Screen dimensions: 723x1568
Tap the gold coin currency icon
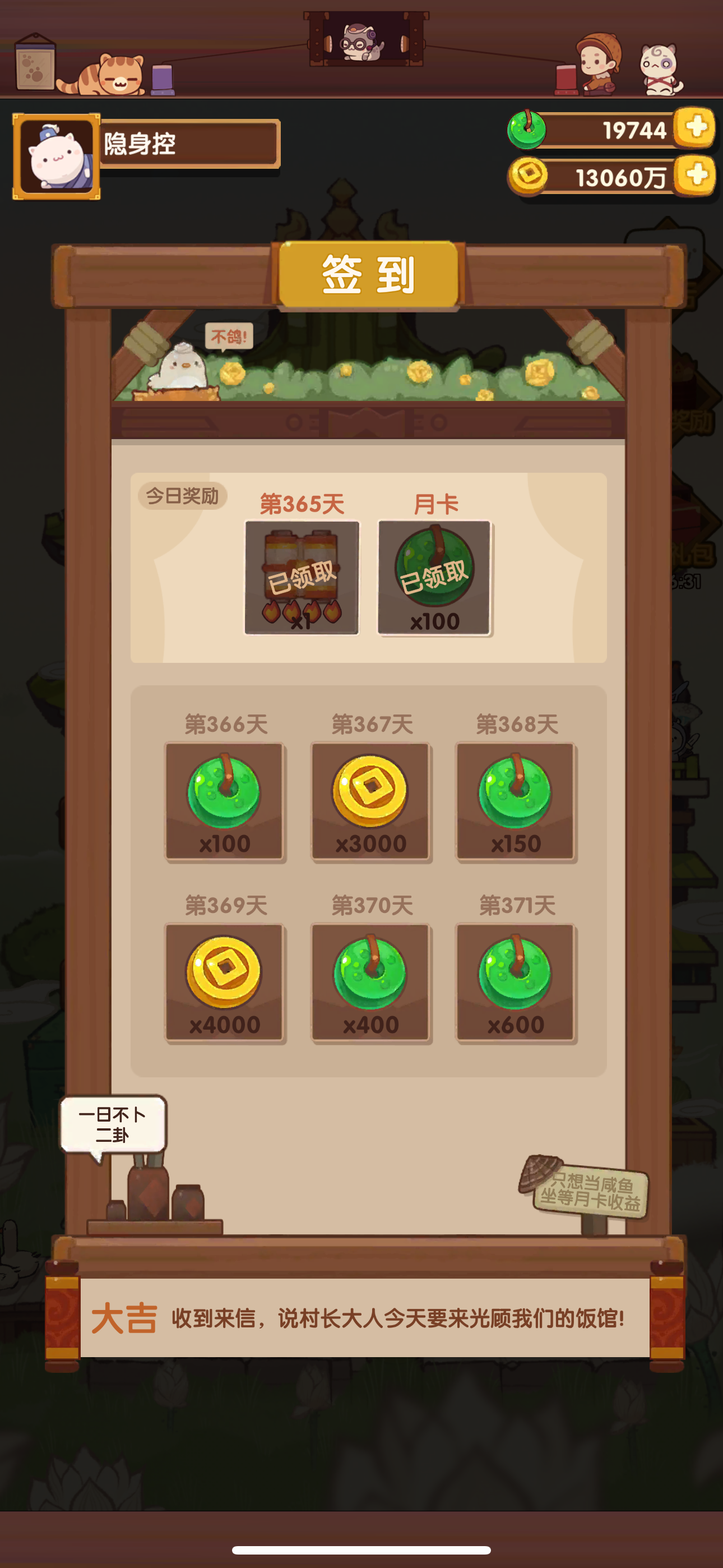(527, 178)
